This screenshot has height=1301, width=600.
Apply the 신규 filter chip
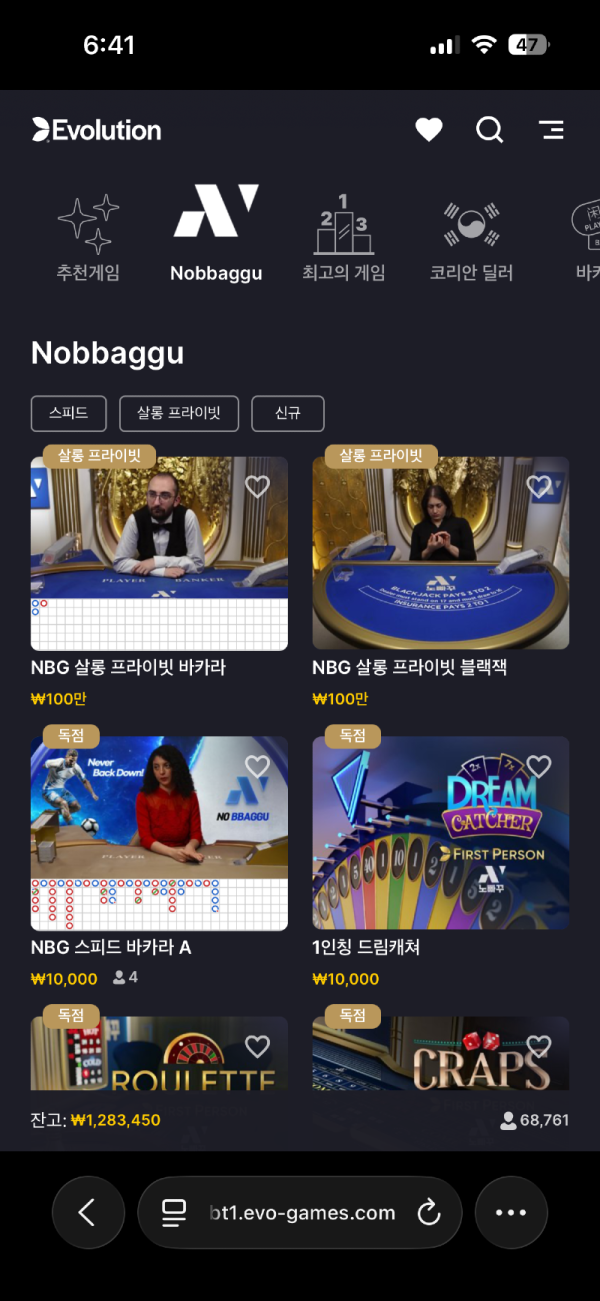(x=288, y=413)
